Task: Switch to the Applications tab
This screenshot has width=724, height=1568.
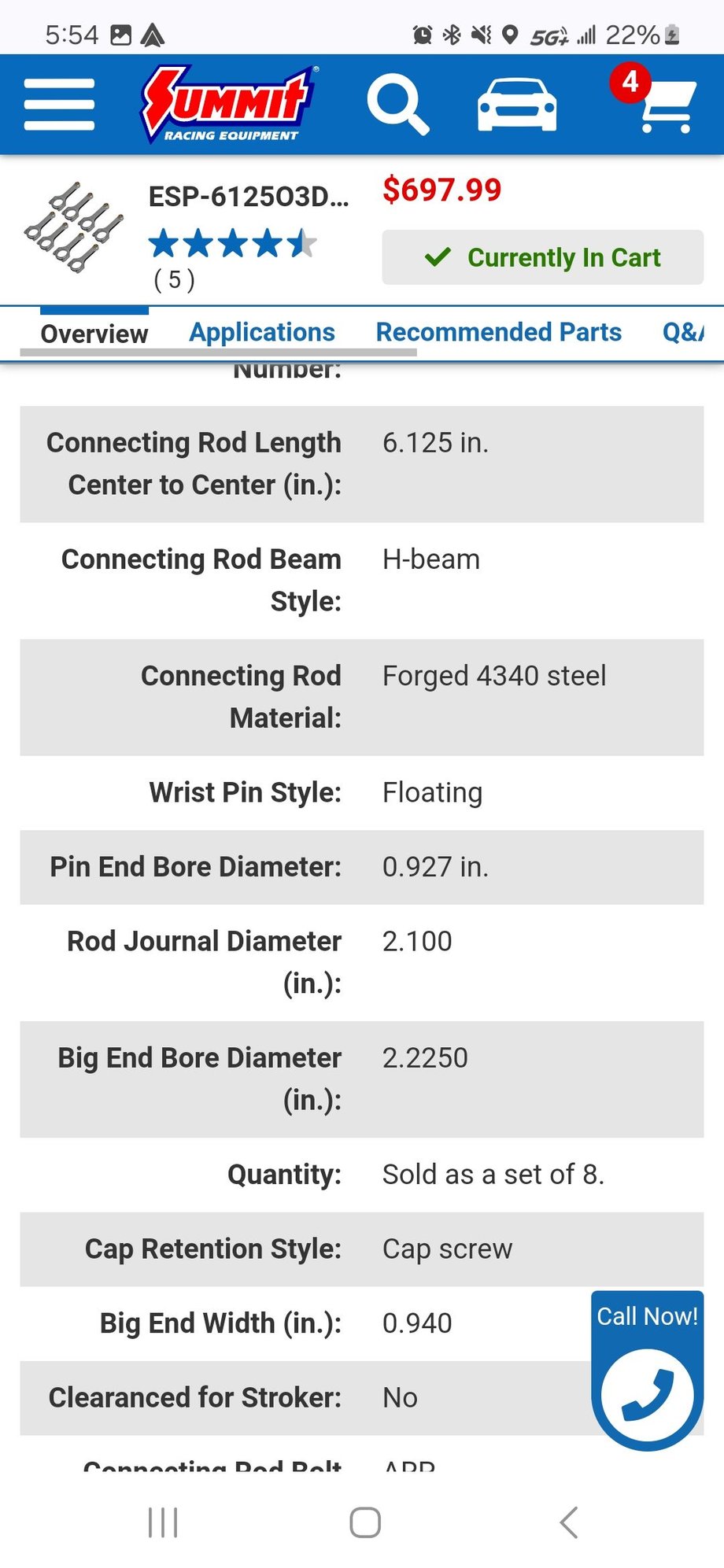Action: (261, 332)
